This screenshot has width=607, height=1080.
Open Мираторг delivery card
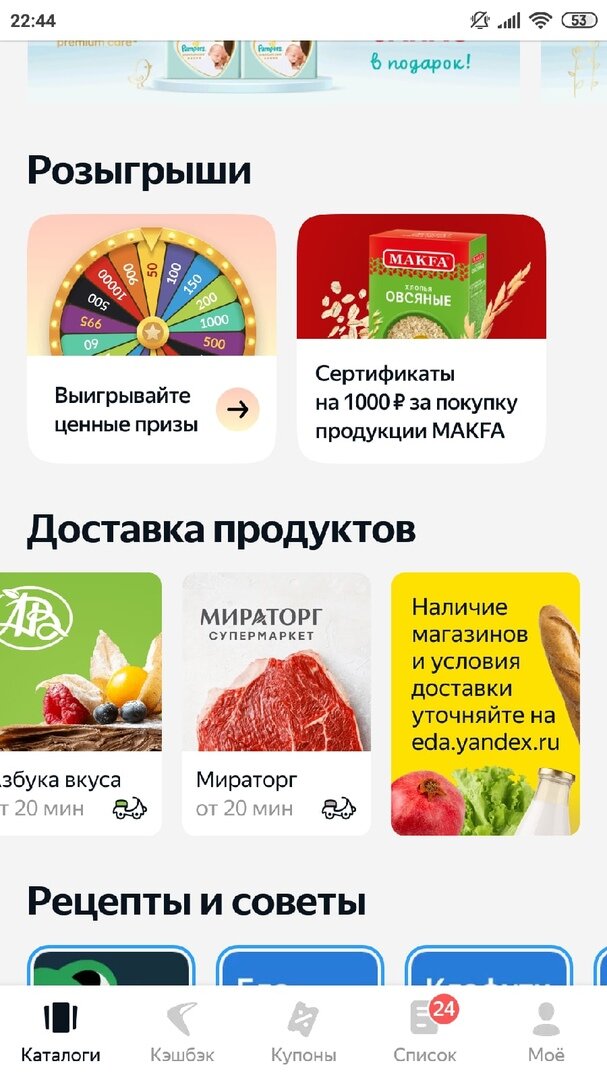click(x=276, y=704)
